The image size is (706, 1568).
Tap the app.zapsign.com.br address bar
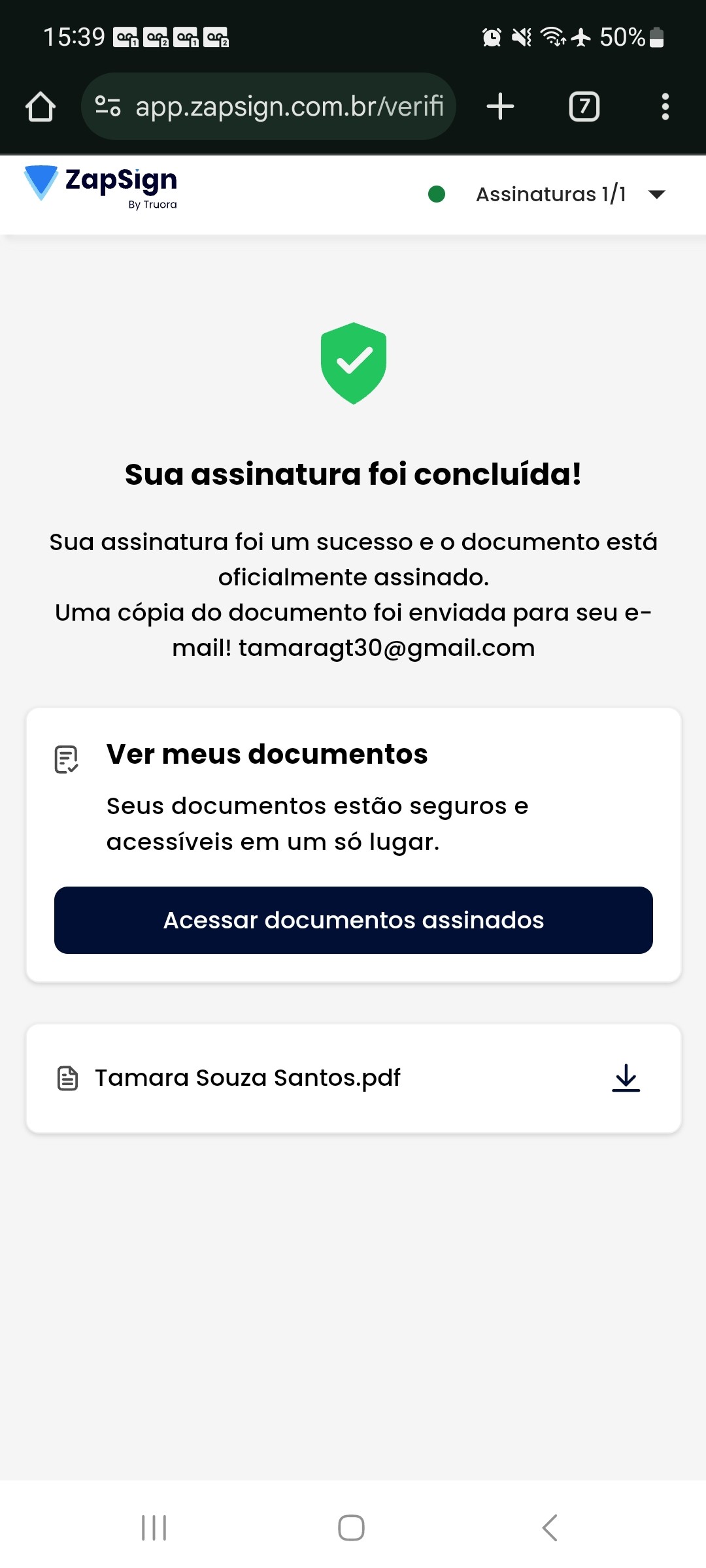pyautogui.click(x=288, y=106)
